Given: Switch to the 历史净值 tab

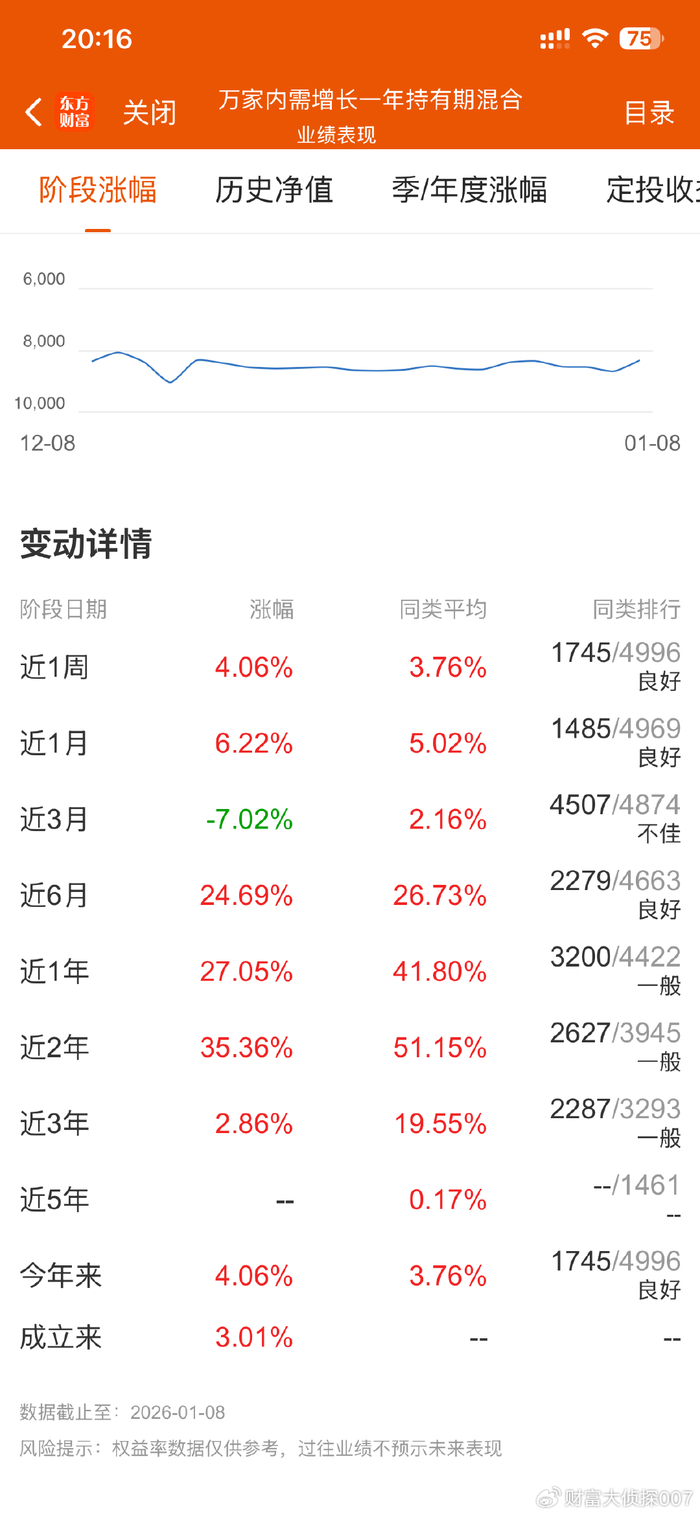Looking at the screenshot, I should [x=274, y=189].
